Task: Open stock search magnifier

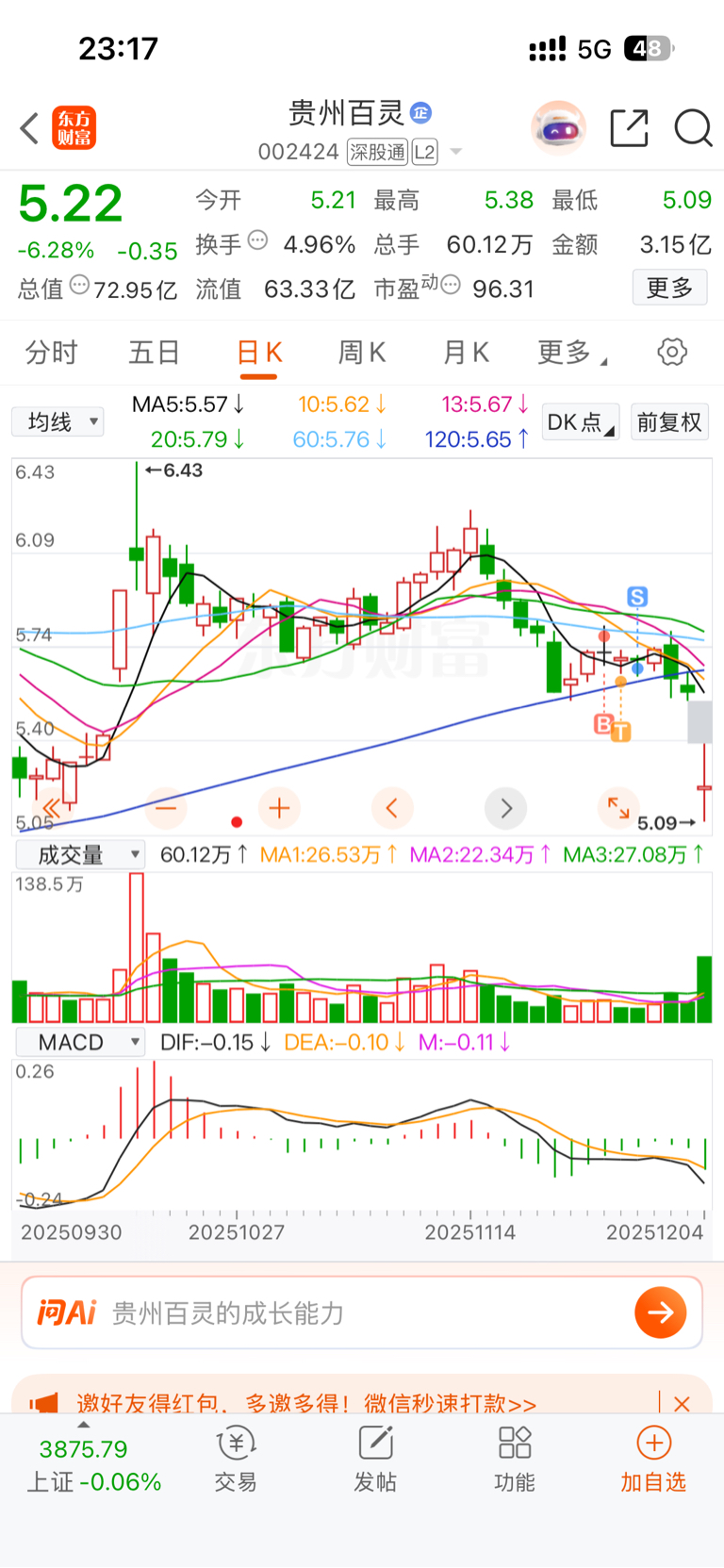Action: pos(693,128)
